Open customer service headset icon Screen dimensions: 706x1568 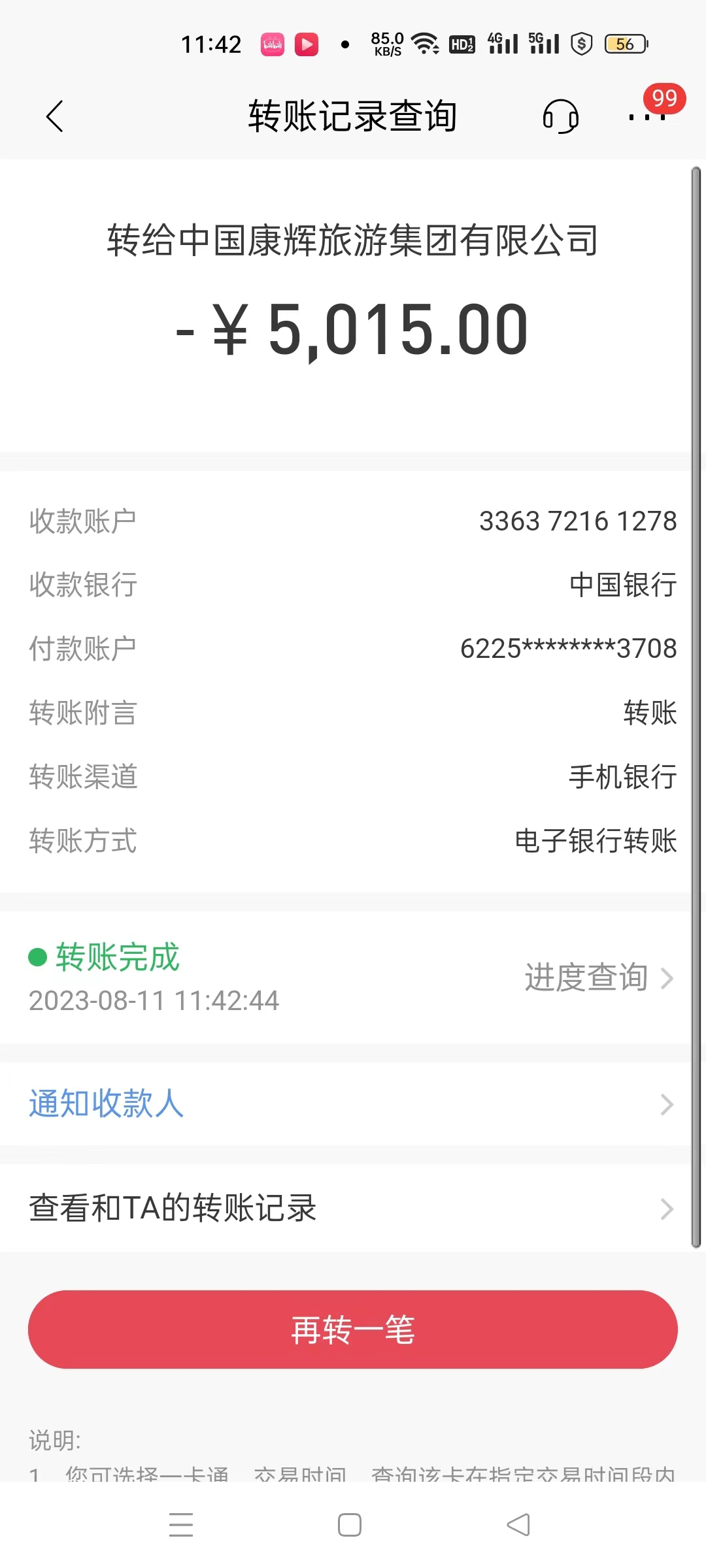tap(560, 117)
